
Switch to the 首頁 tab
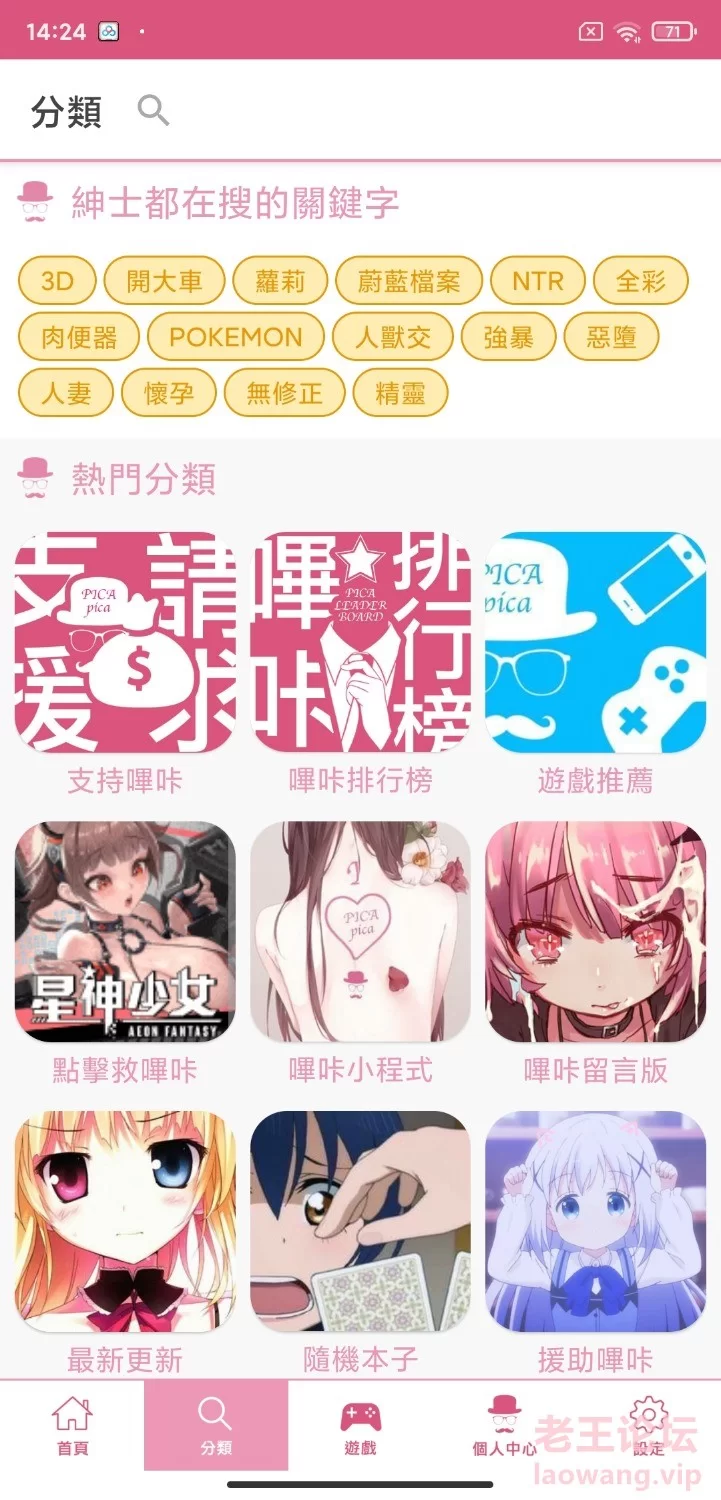pos(72,1425)
